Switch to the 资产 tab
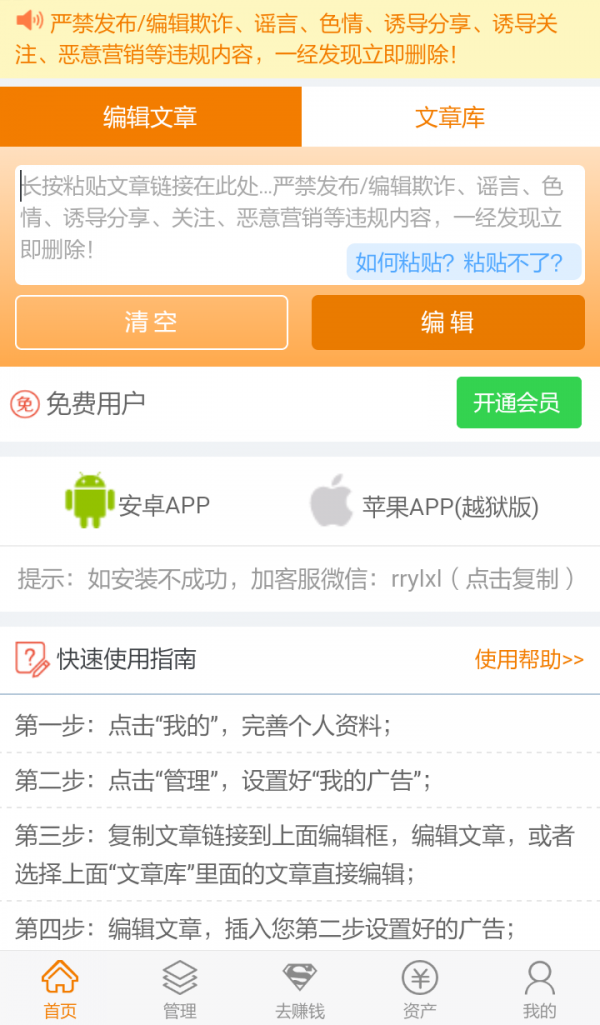Image resolution: width=600 pixels, height=1025 pixels. click(420, 990)
